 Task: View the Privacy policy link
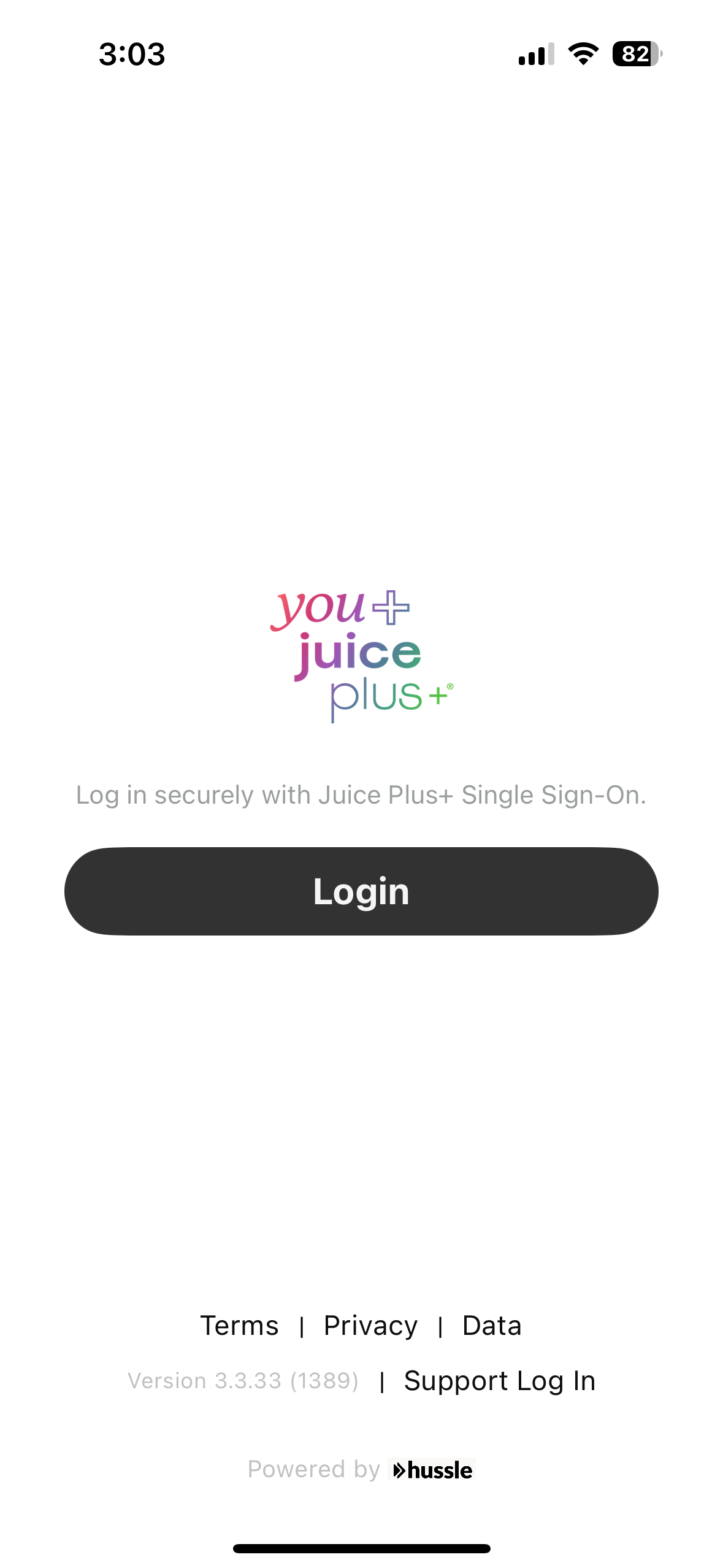[370, 1326]
